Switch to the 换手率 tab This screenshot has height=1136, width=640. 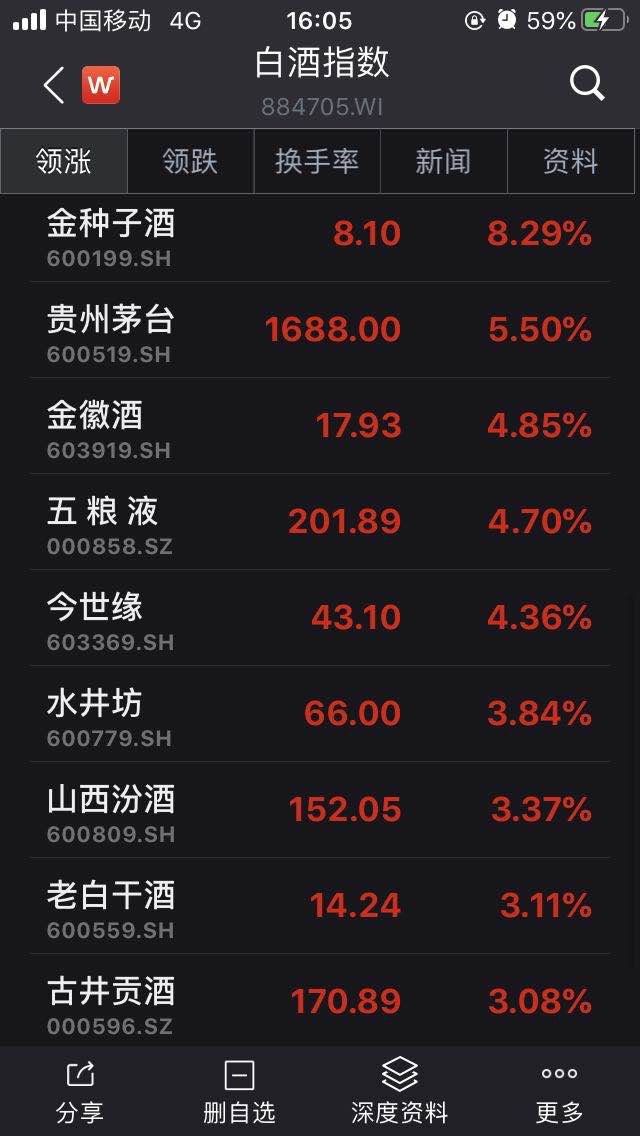pos(317,161)
